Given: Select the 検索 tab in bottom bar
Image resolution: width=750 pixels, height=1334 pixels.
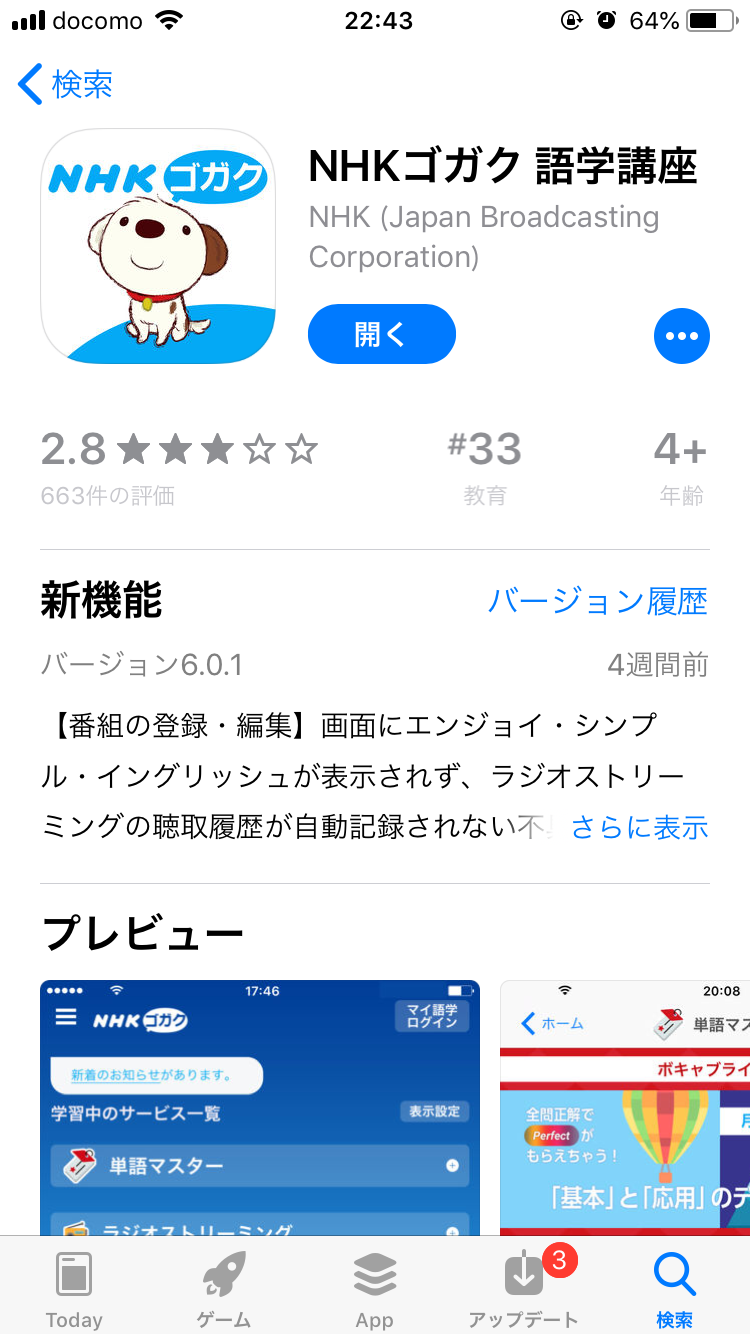Looking at the screenshot, I should 674,1290.
